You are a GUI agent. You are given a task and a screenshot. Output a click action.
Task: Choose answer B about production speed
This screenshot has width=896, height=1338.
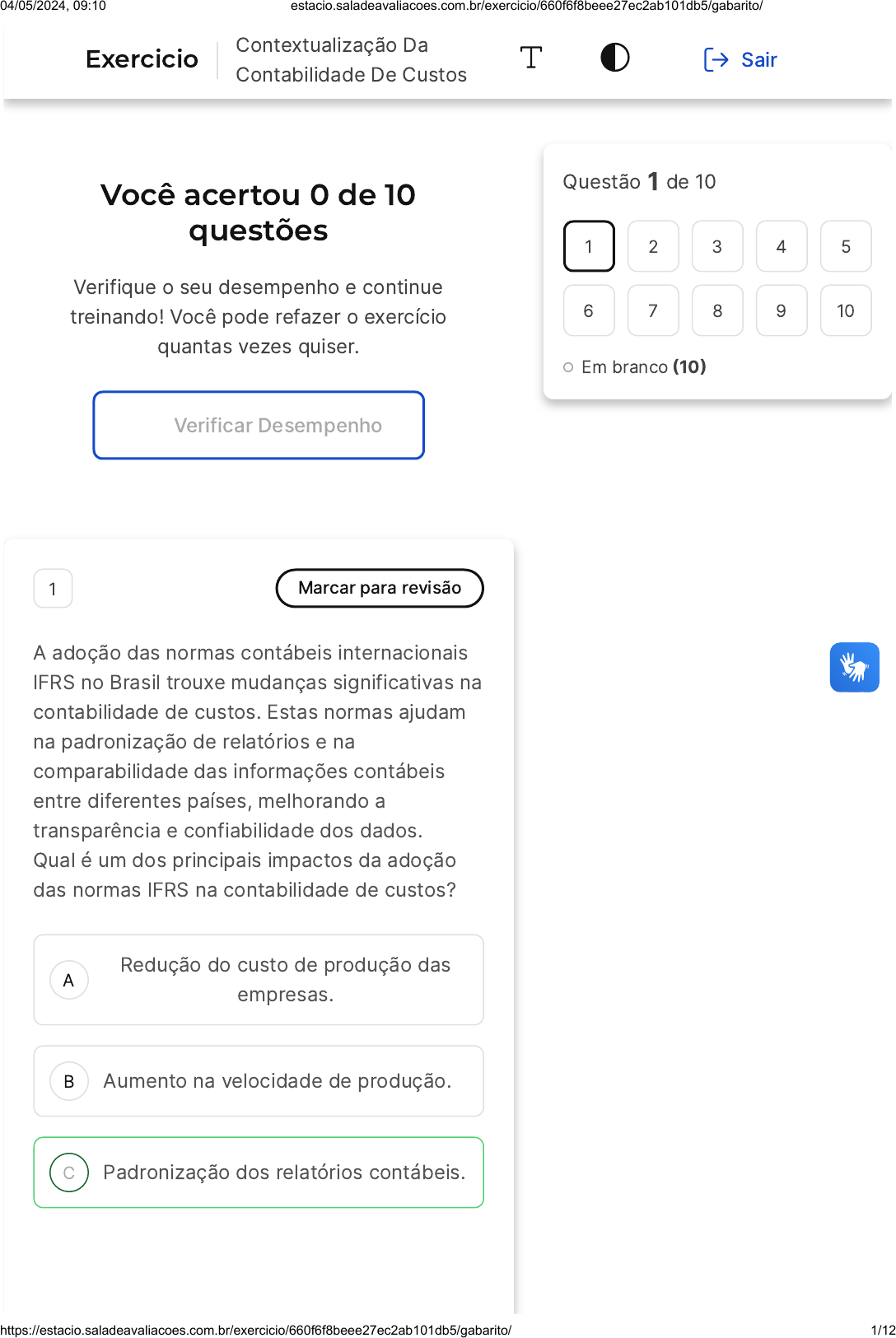[x=259, y=1081]
